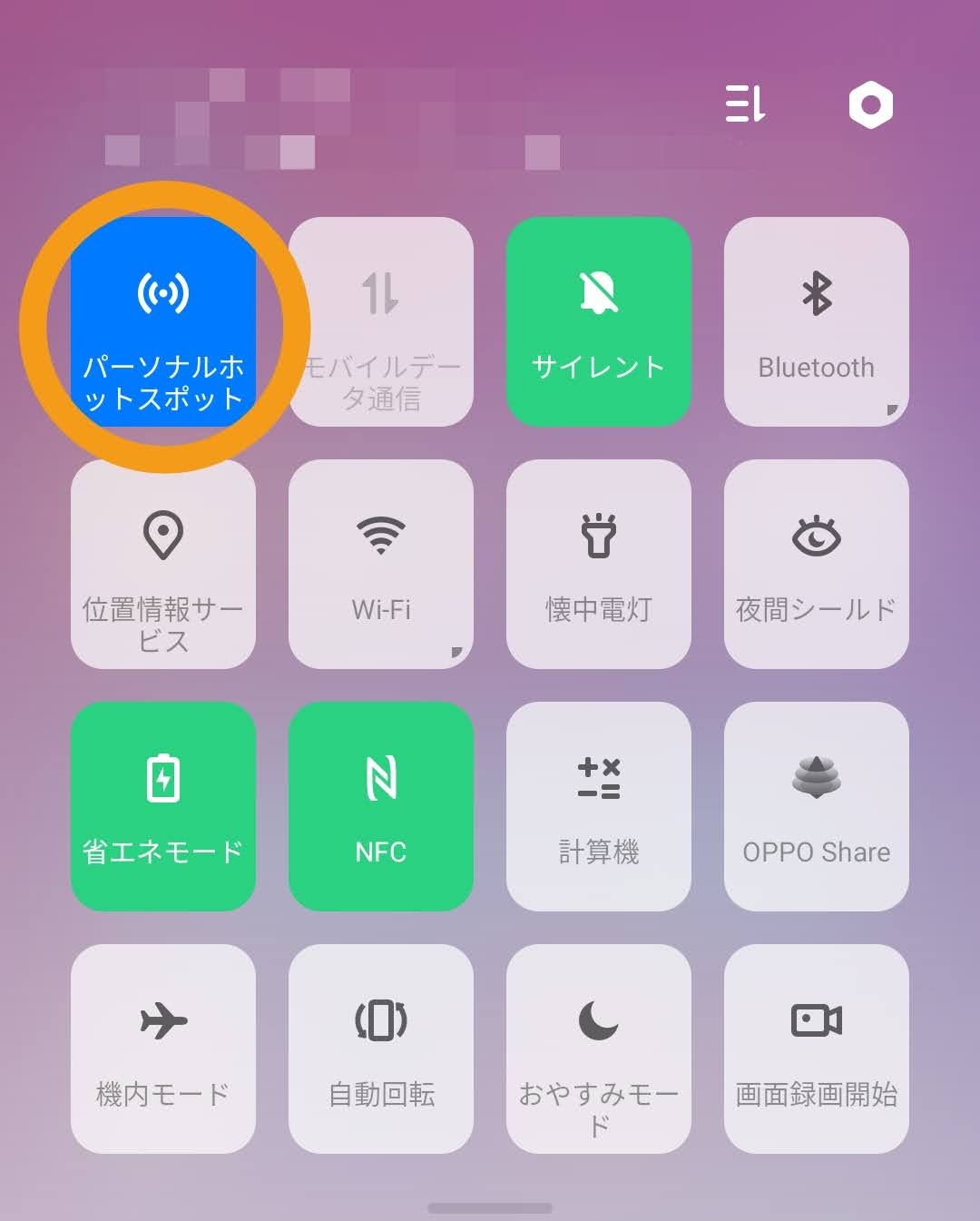Open the 計算機 calculator
This screenshot has height=1221, width=980.
[x=599, y=806]
